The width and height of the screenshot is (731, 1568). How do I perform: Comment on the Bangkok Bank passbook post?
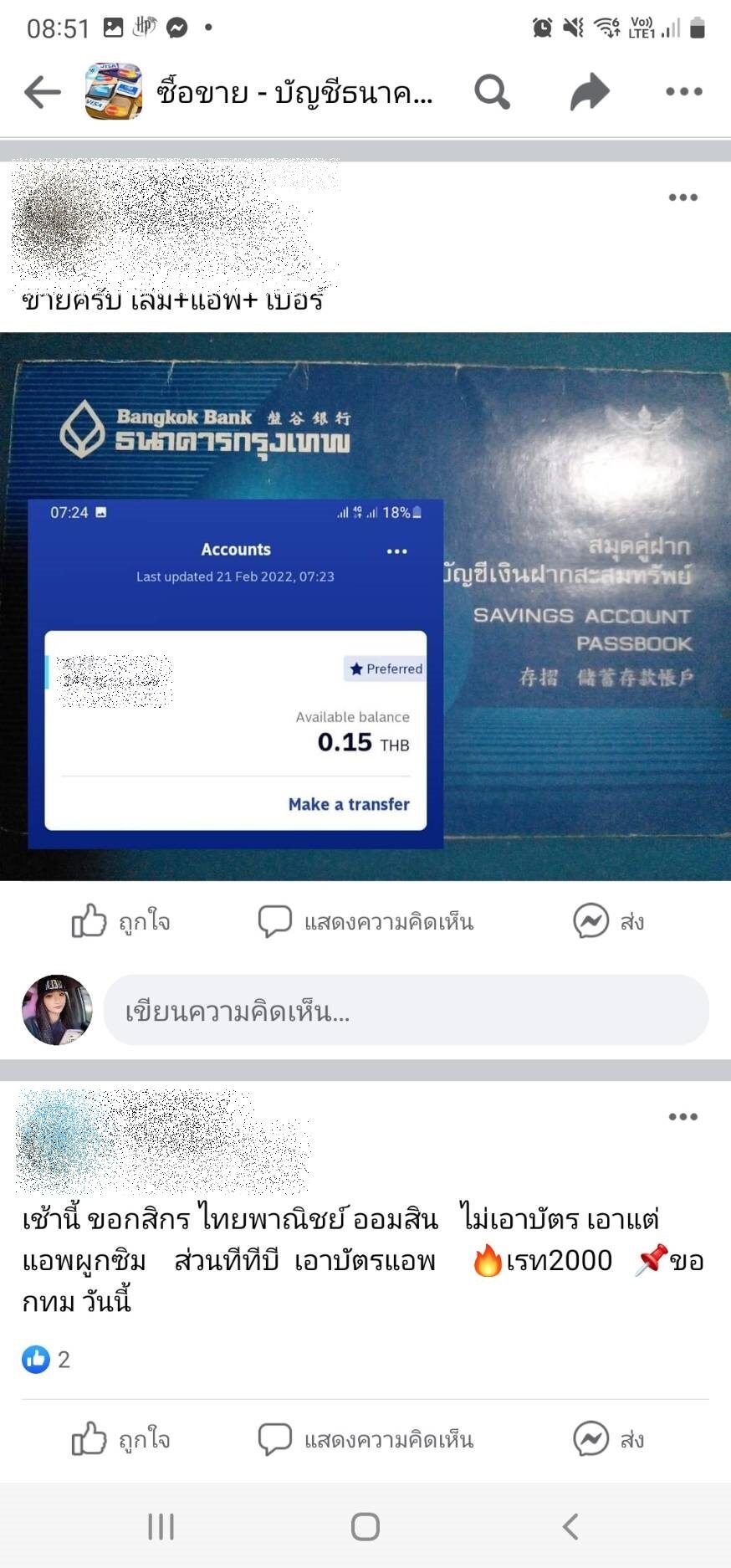[x=365, y=921]
